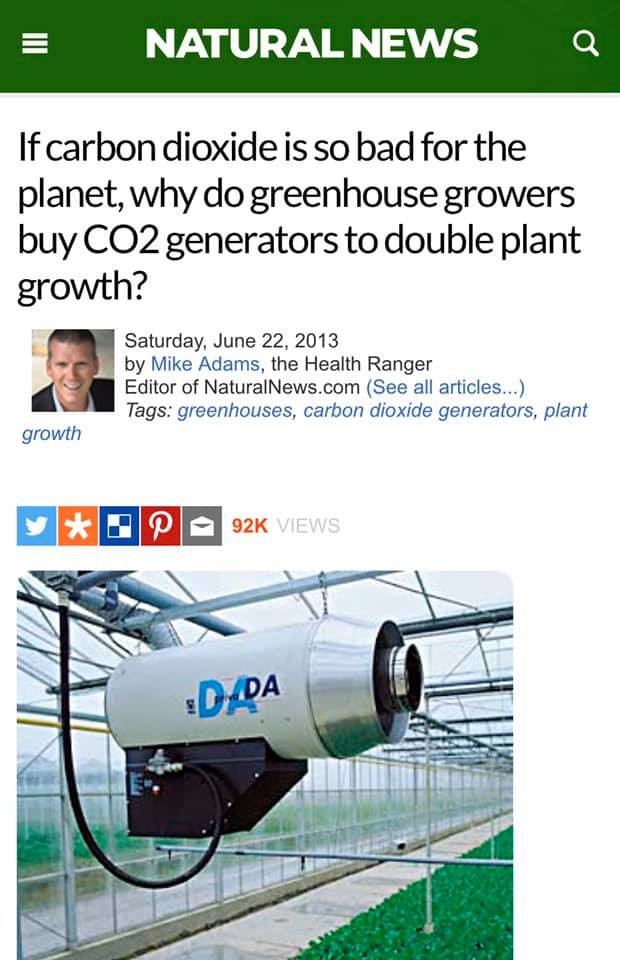Share the article by email
620x960 pixels.
tap(203, 526)
